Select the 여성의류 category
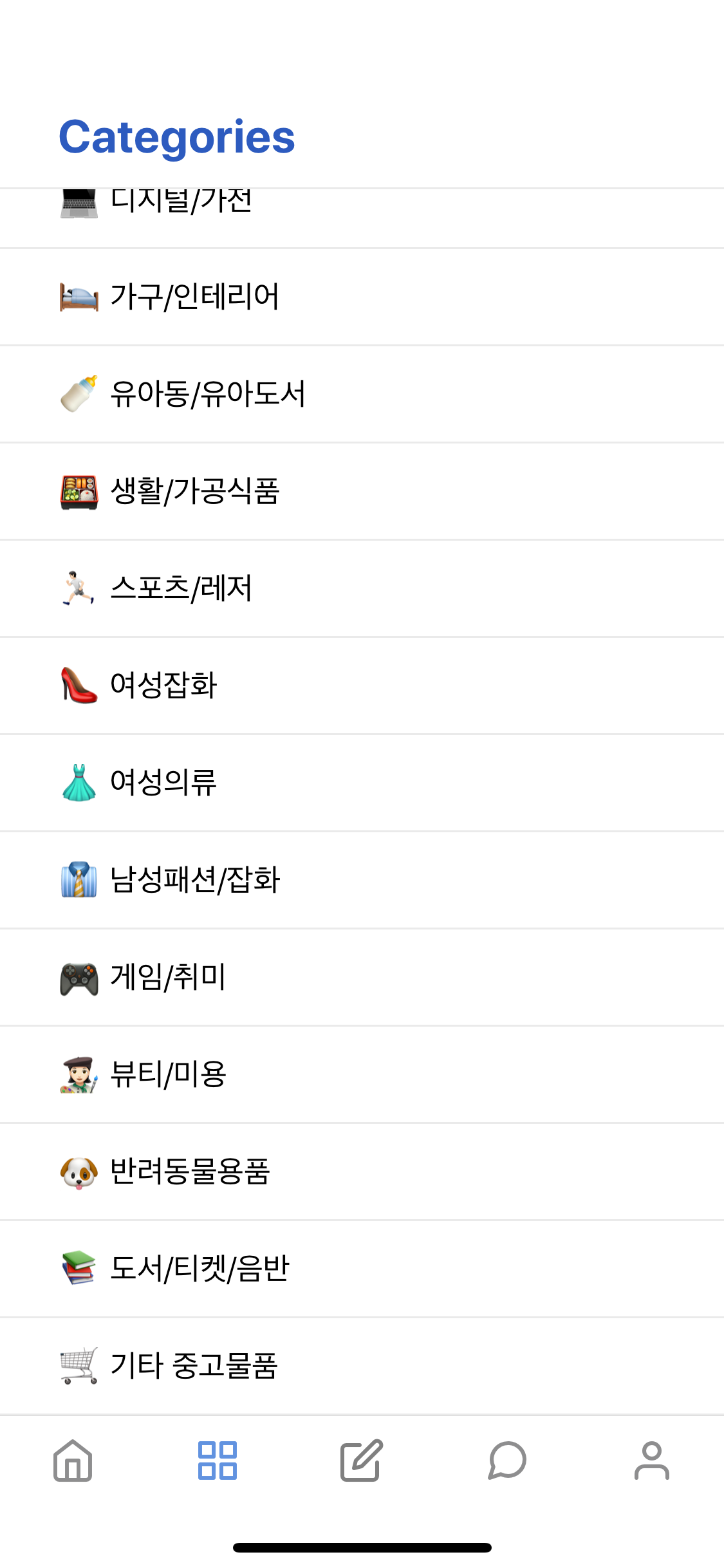The width and height of the screenshot is (724, 1568). (362, 783)
